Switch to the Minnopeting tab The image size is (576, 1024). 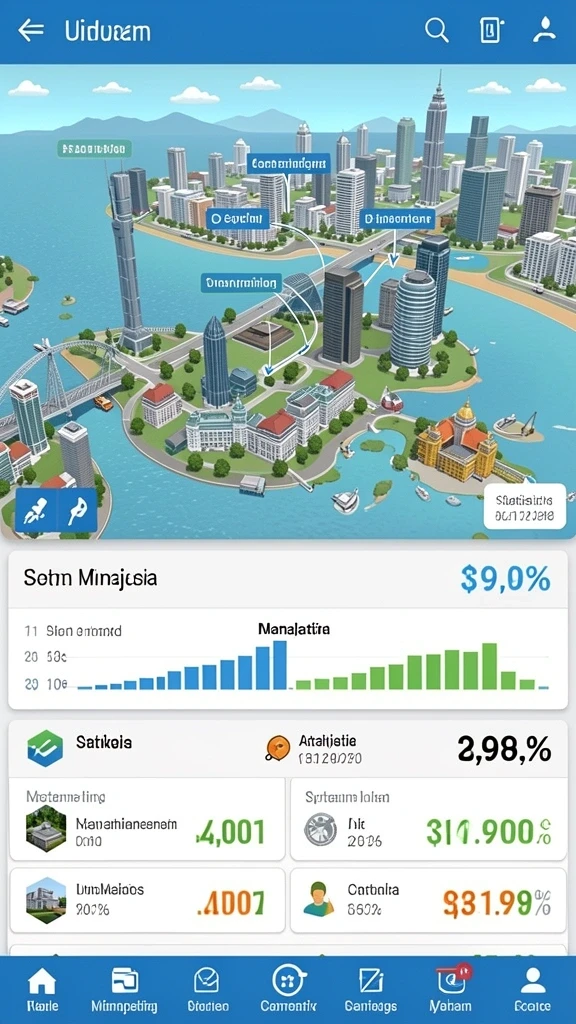[x=124, y=989]
